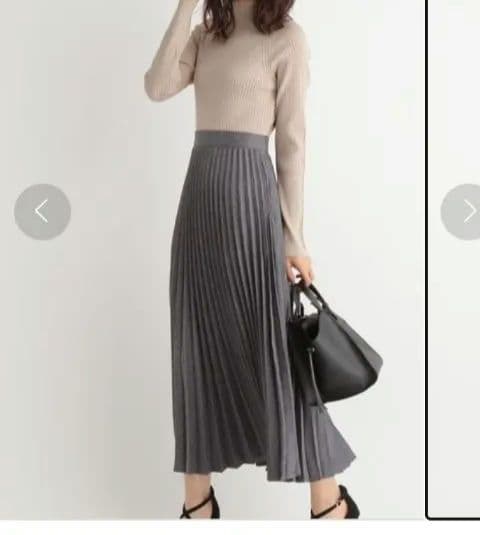Open the pleated skirt product image
The height and width of the screenshot is (535, 480).
(x=213, y=259)
